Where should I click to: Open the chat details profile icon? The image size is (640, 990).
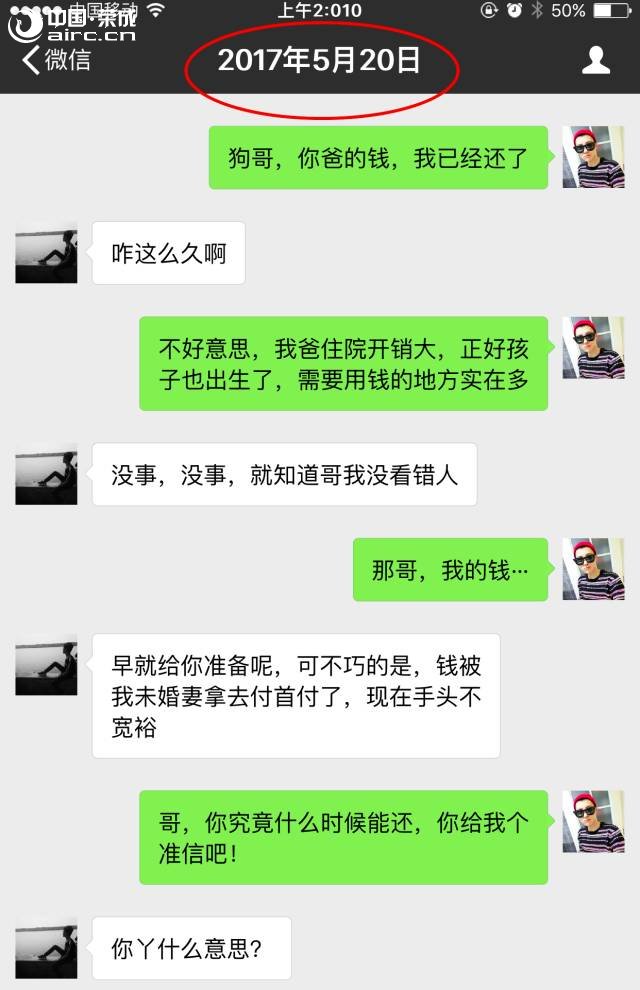596,60
